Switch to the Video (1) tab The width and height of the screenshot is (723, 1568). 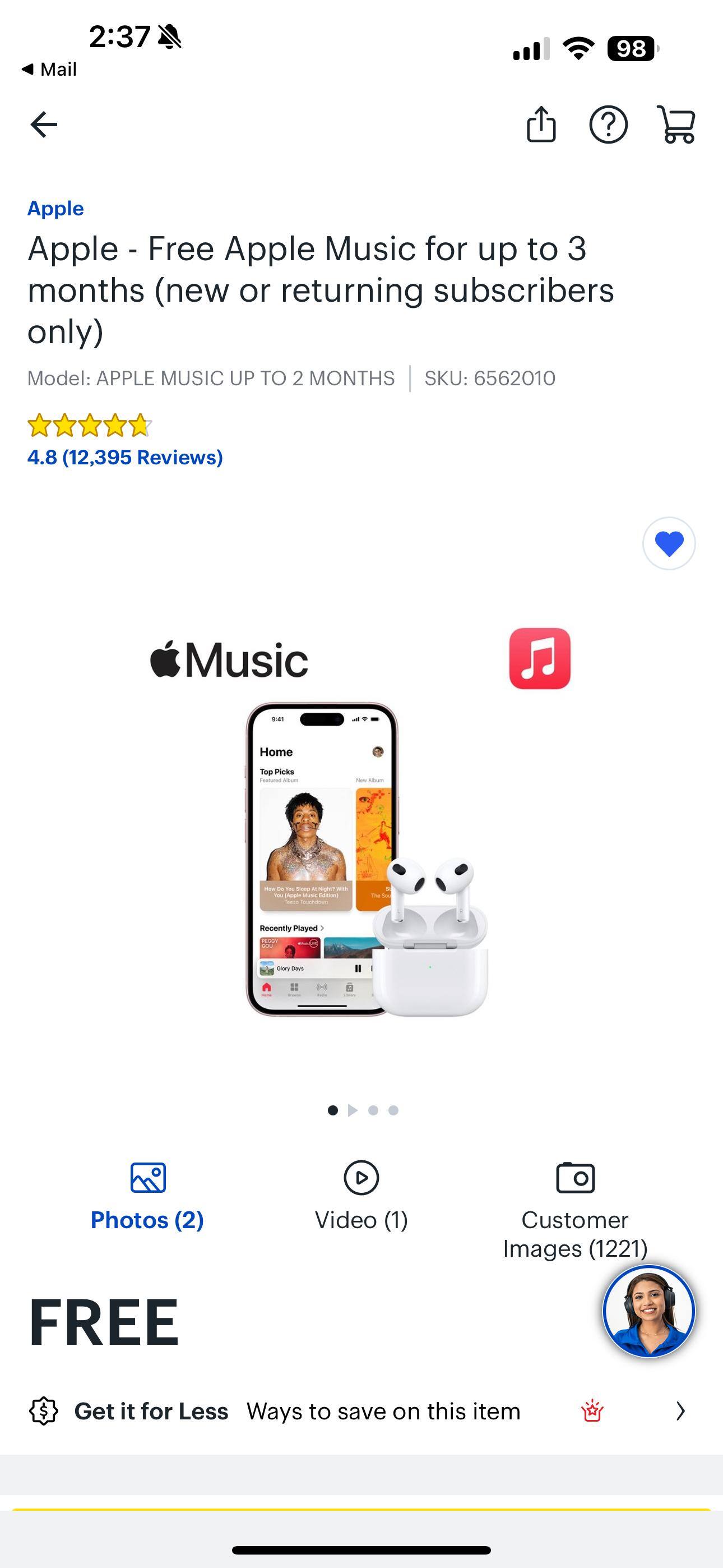361,1220
